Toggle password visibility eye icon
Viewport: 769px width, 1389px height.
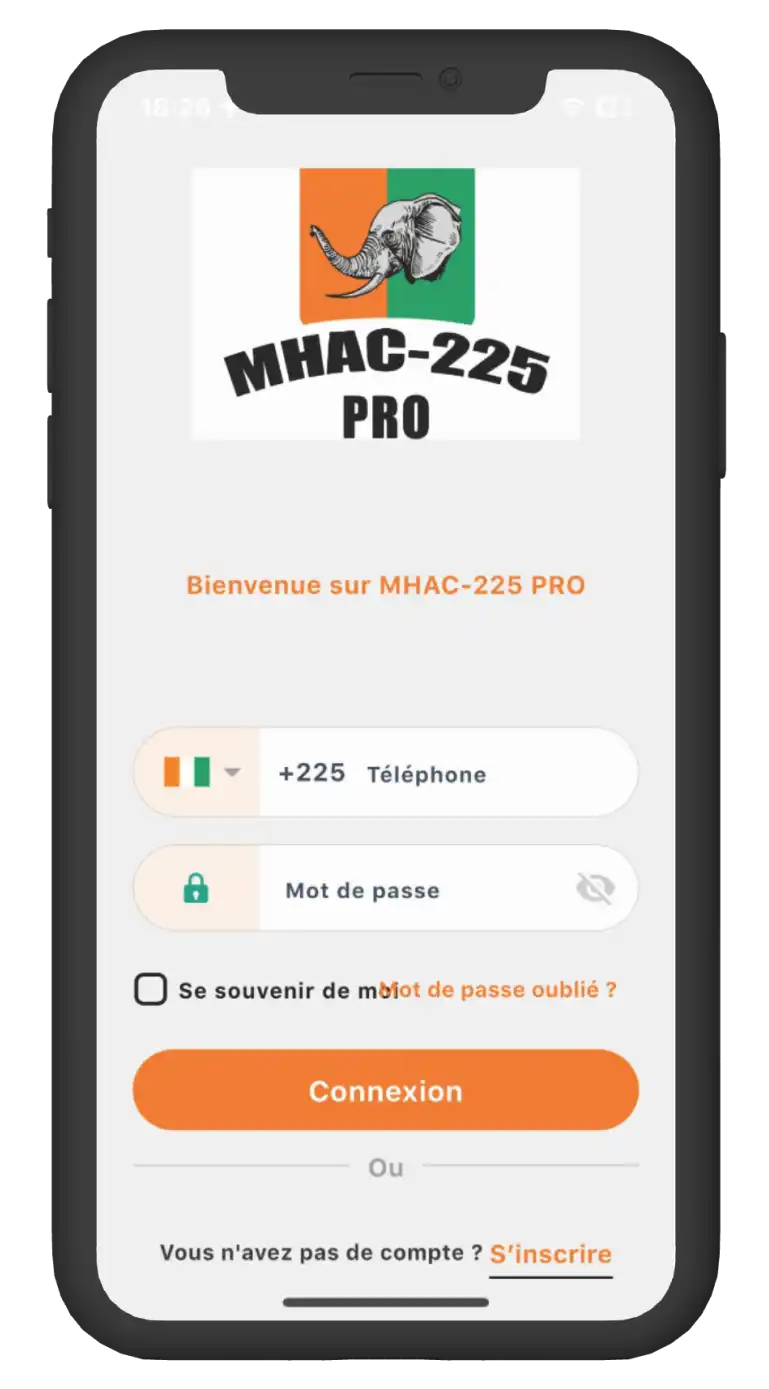(595, 888)
